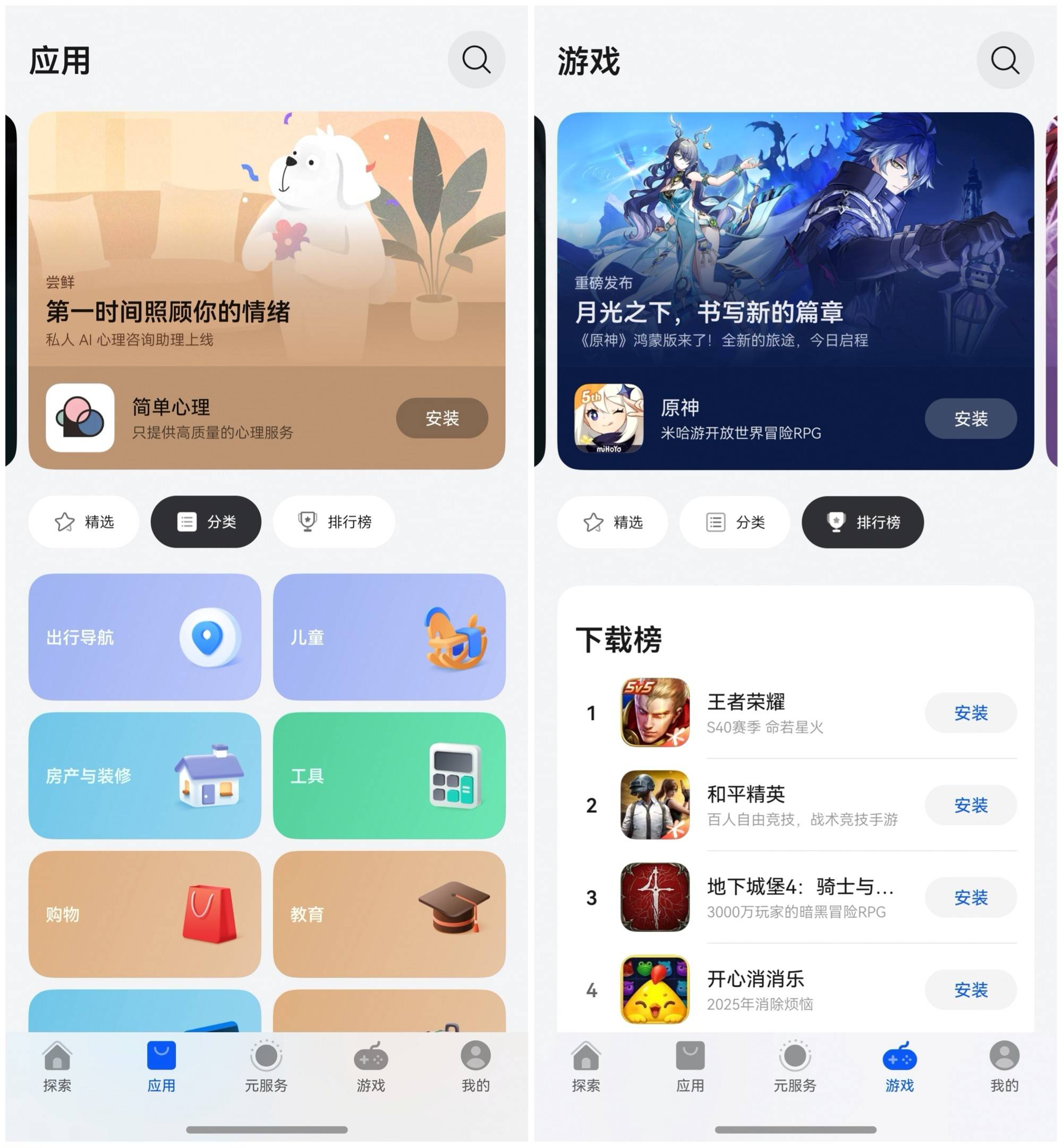Select the 购物 category

point(144,914)
